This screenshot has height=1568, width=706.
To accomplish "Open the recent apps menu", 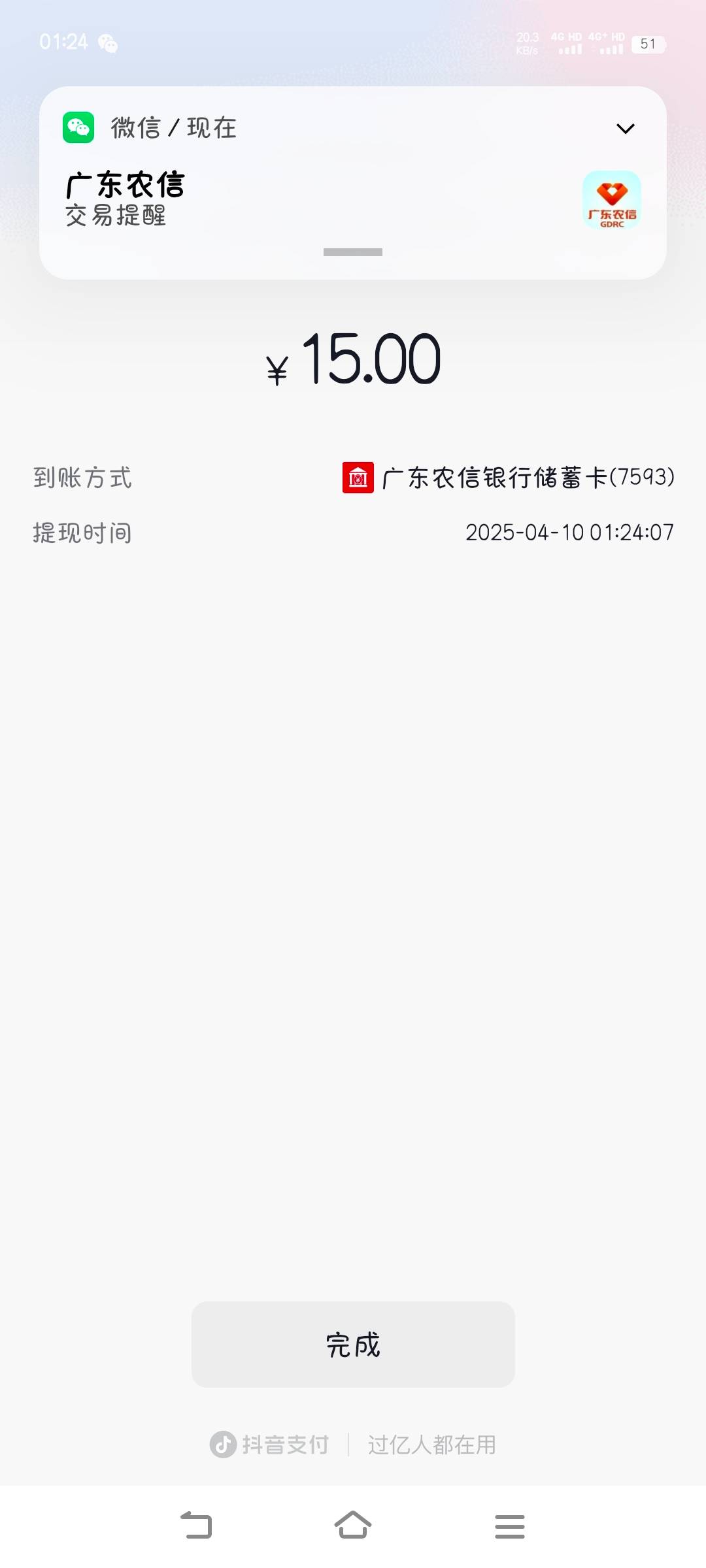I will pos(510,1526).
